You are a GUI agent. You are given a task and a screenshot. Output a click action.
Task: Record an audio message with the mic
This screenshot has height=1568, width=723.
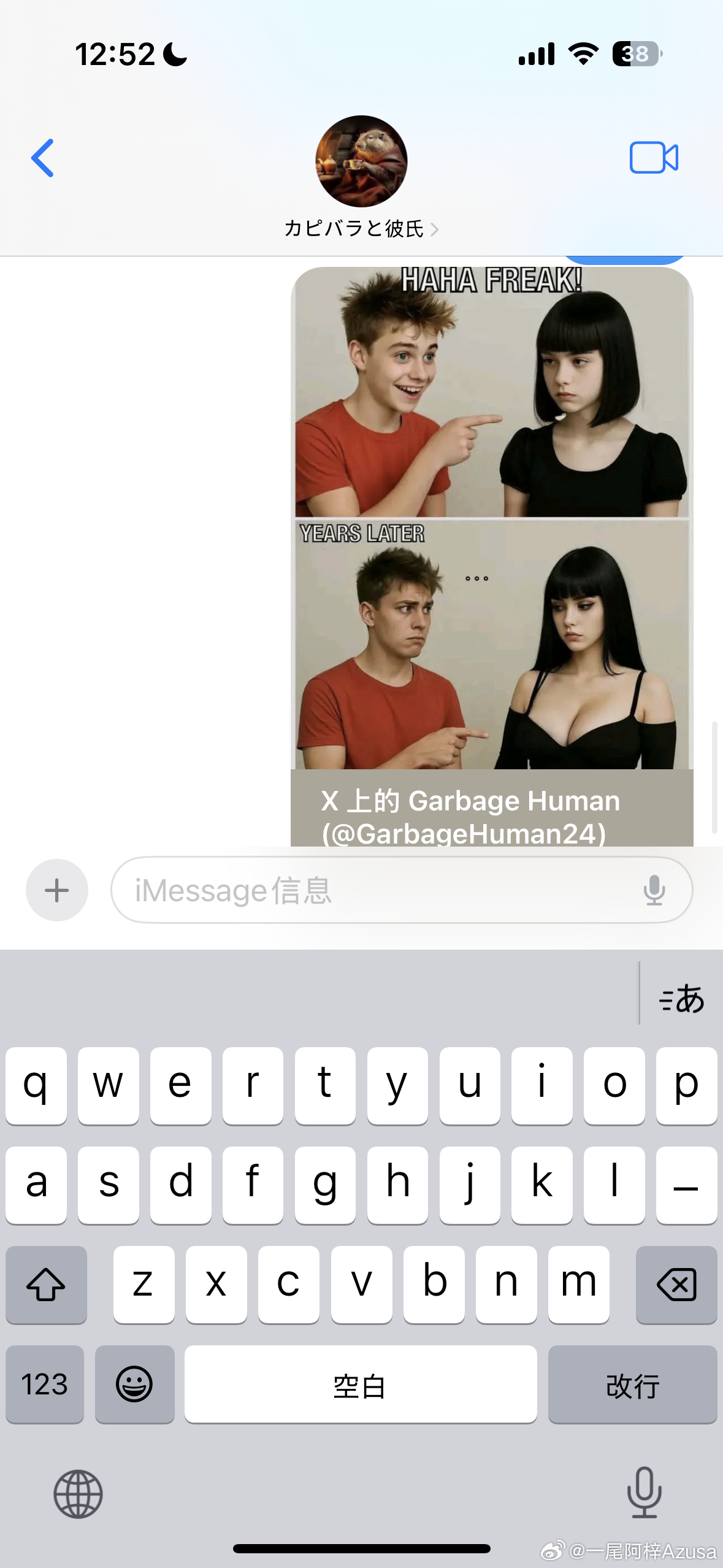[x=654, y=890]
